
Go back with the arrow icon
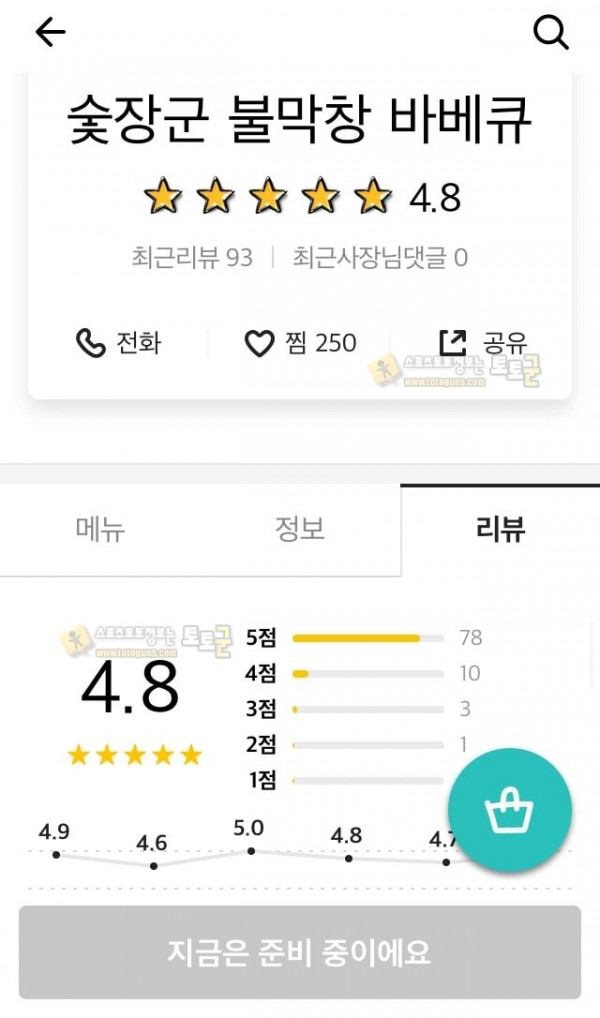coord(50,32)
